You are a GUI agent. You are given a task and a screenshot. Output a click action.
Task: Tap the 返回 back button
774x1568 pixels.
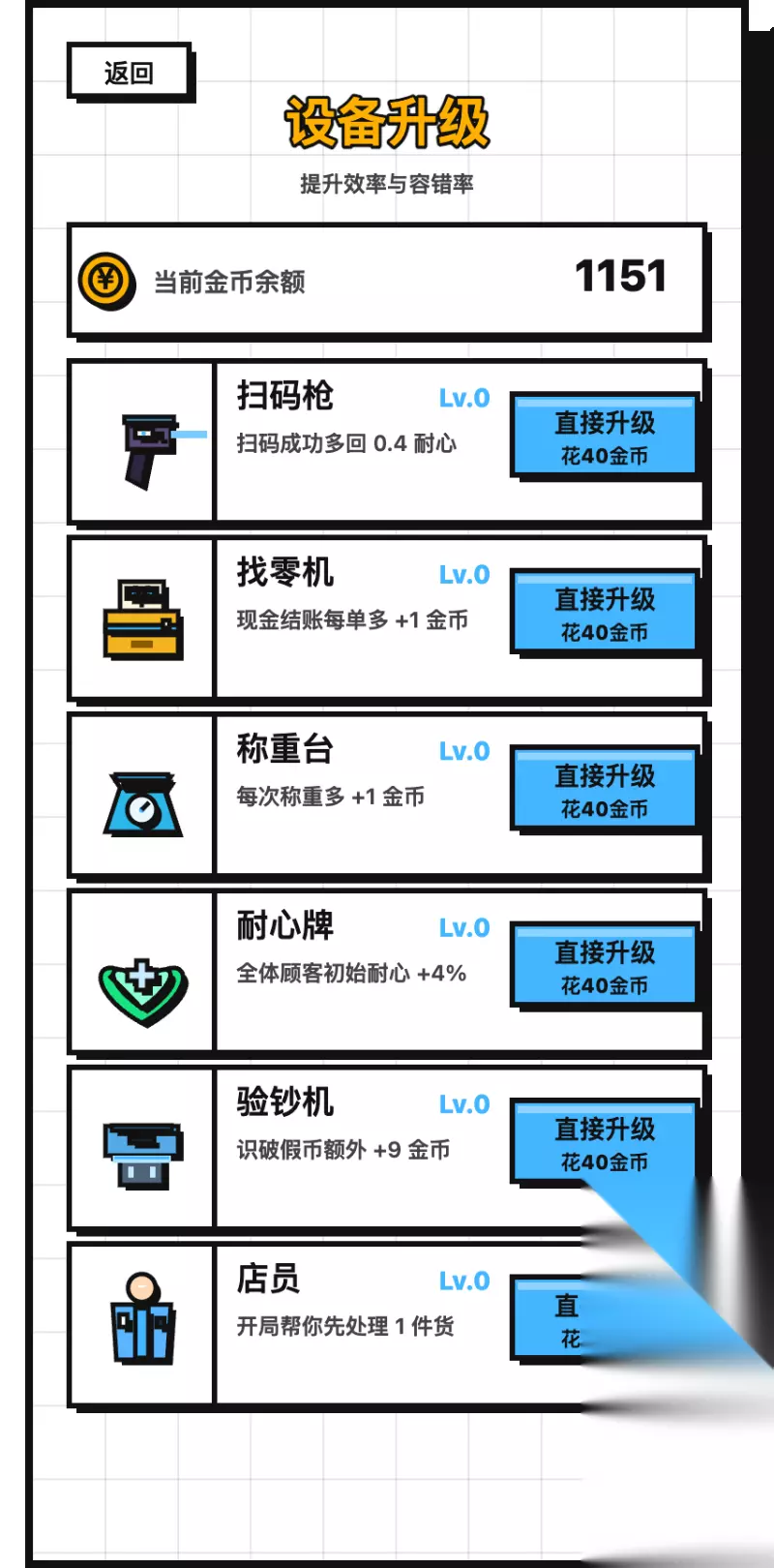click(x=130, y=72)
